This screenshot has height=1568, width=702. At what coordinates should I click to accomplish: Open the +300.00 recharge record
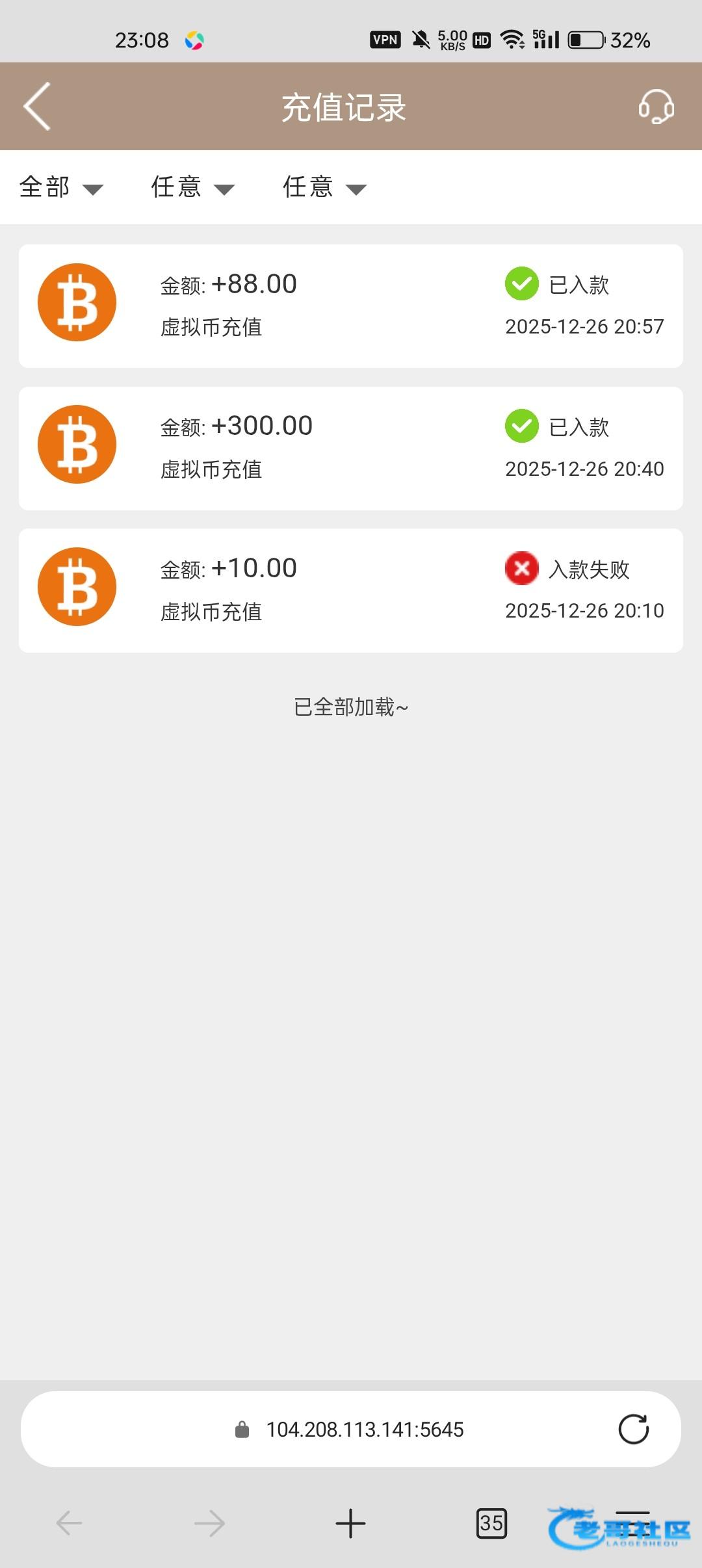351,449
